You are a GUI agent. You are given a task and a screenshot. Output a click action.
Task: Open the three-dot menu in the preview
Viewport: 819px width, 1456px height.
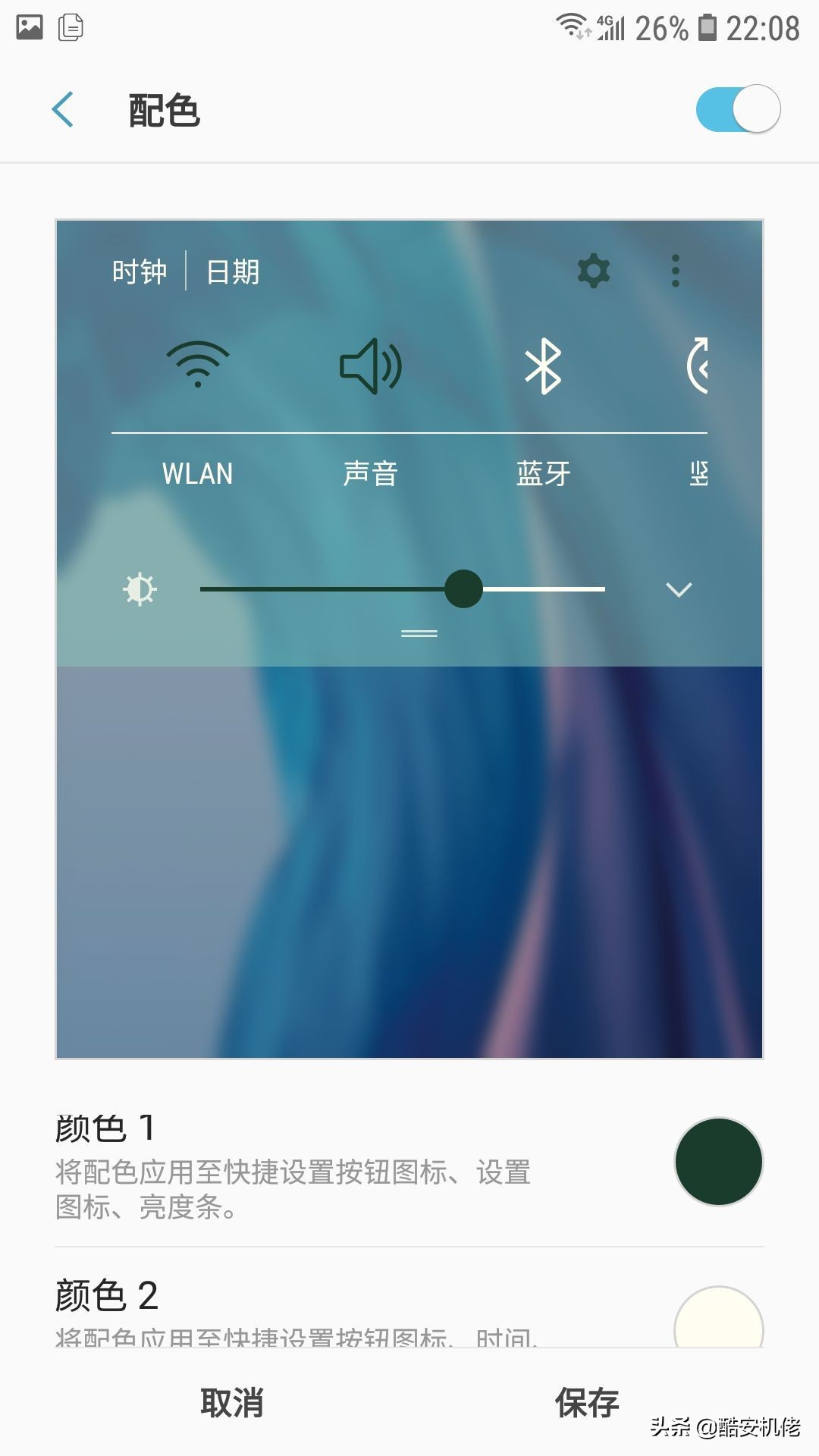[x=675, y=271]
